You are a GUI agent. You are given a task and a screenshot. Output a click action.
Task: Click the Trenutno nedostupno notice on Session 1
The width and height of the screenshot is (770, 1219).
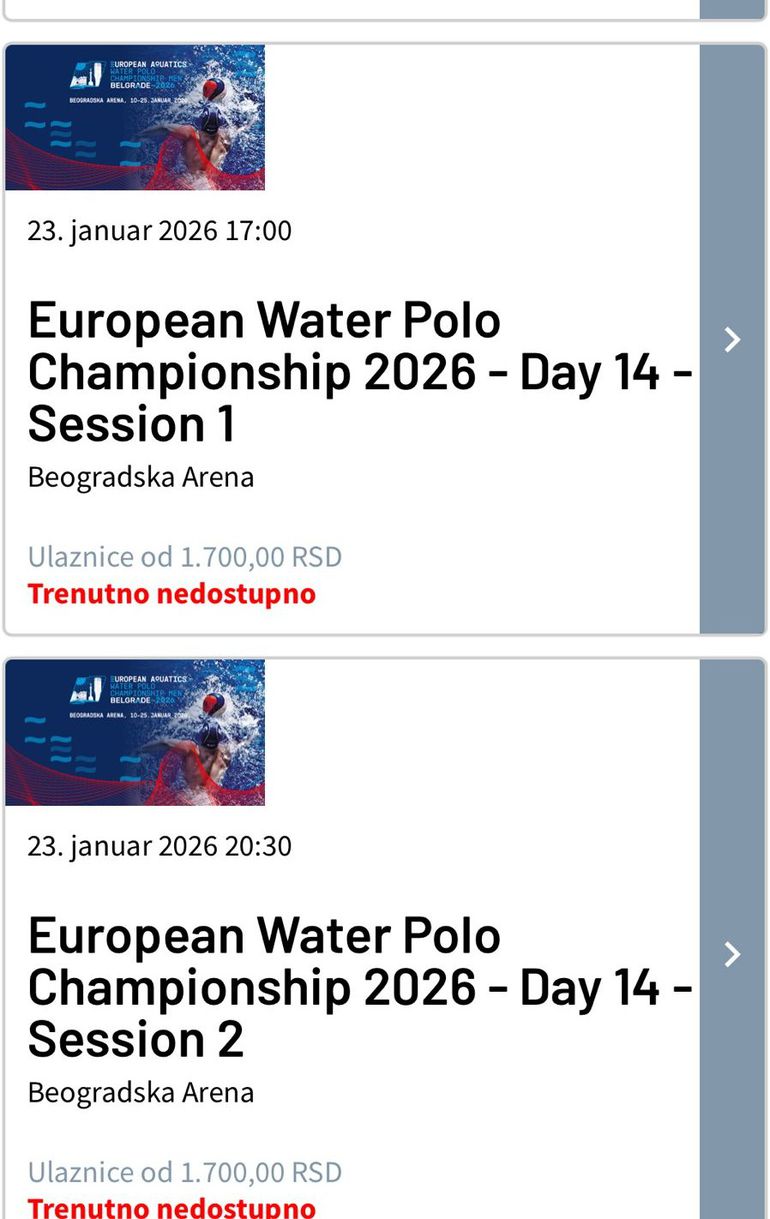[x=172, y=593]
